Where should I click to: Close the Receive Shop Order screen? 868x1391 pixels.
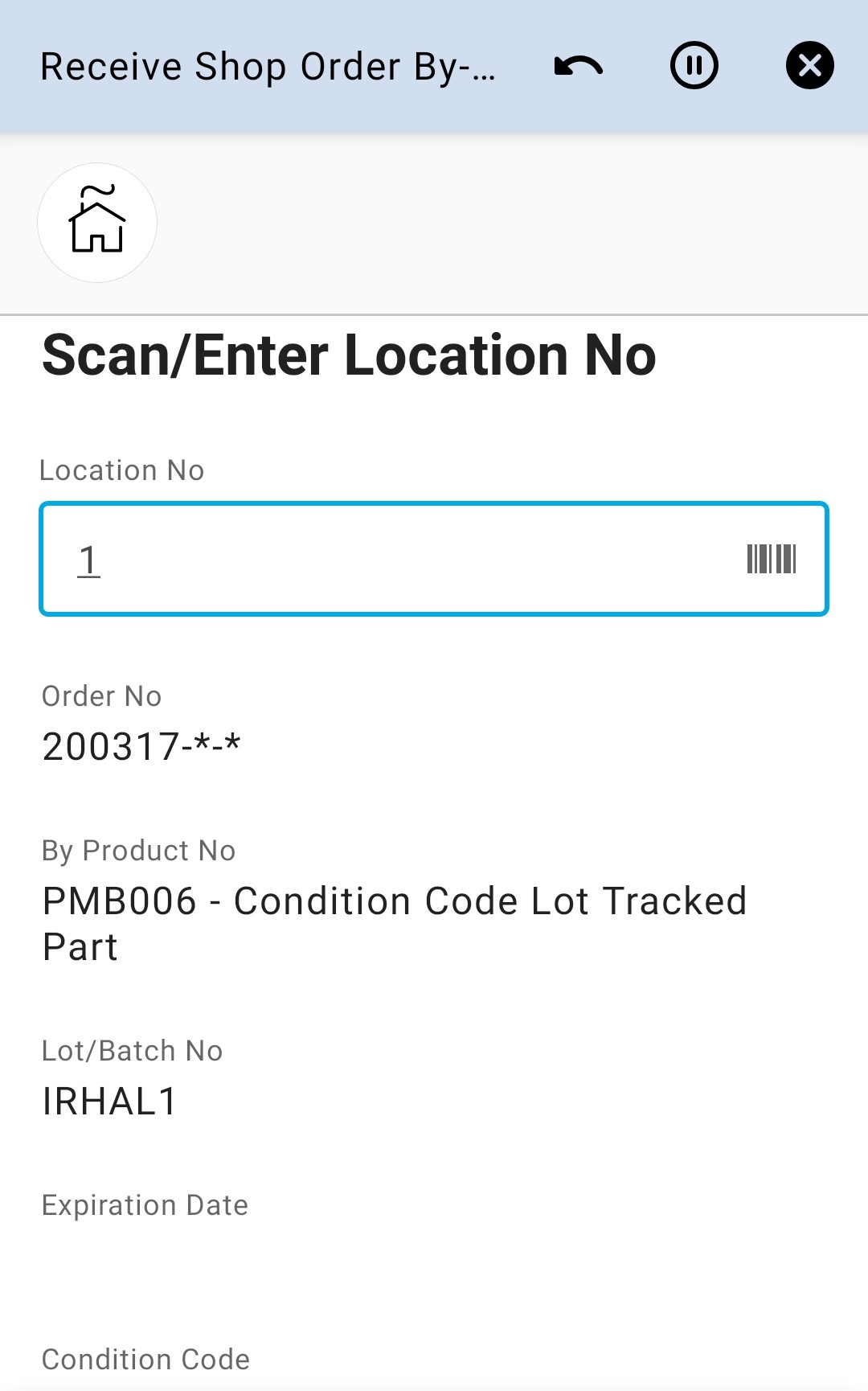pos(809,66)
